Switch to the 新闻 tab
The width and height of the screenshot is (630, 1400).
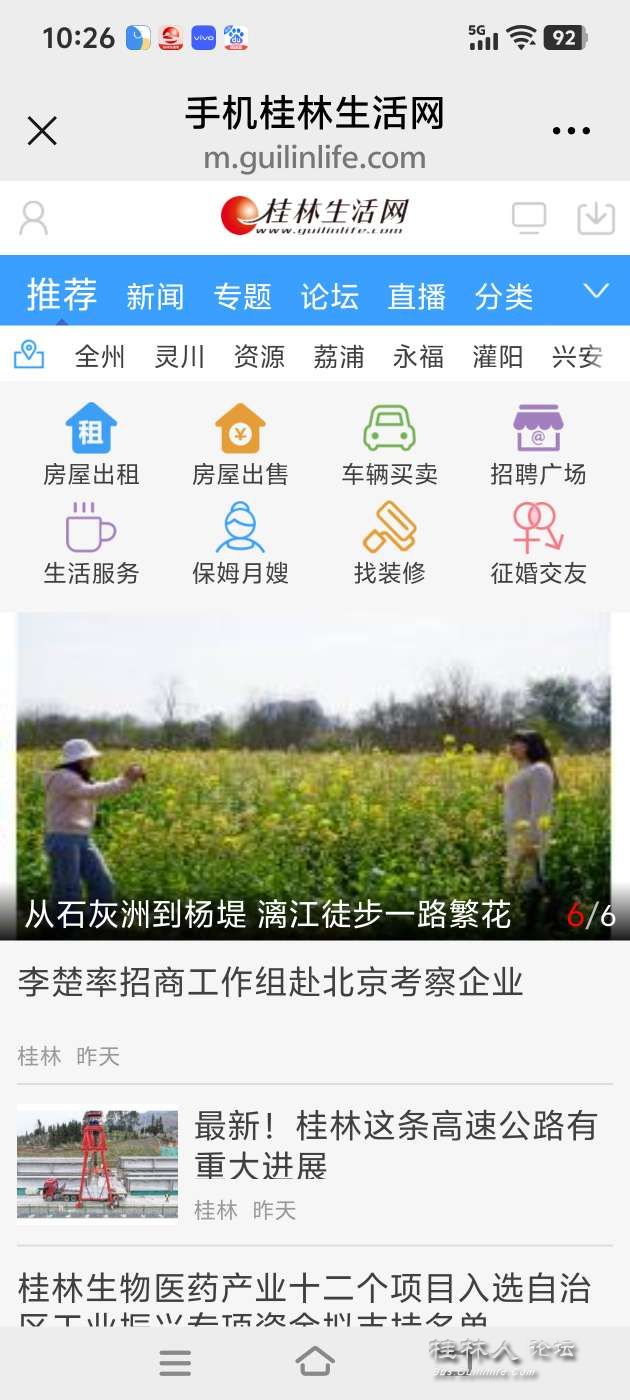(155, 296)
